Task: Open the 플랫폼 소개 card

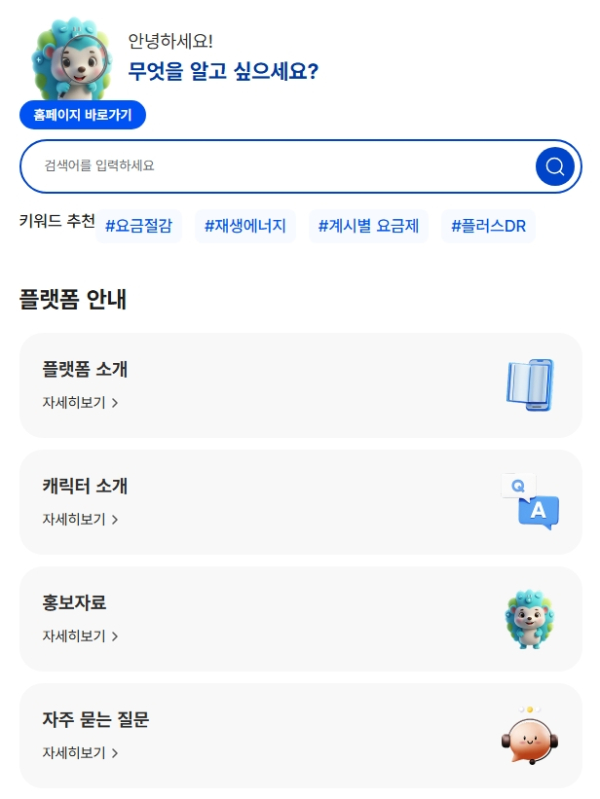Action: click(300, 385)
